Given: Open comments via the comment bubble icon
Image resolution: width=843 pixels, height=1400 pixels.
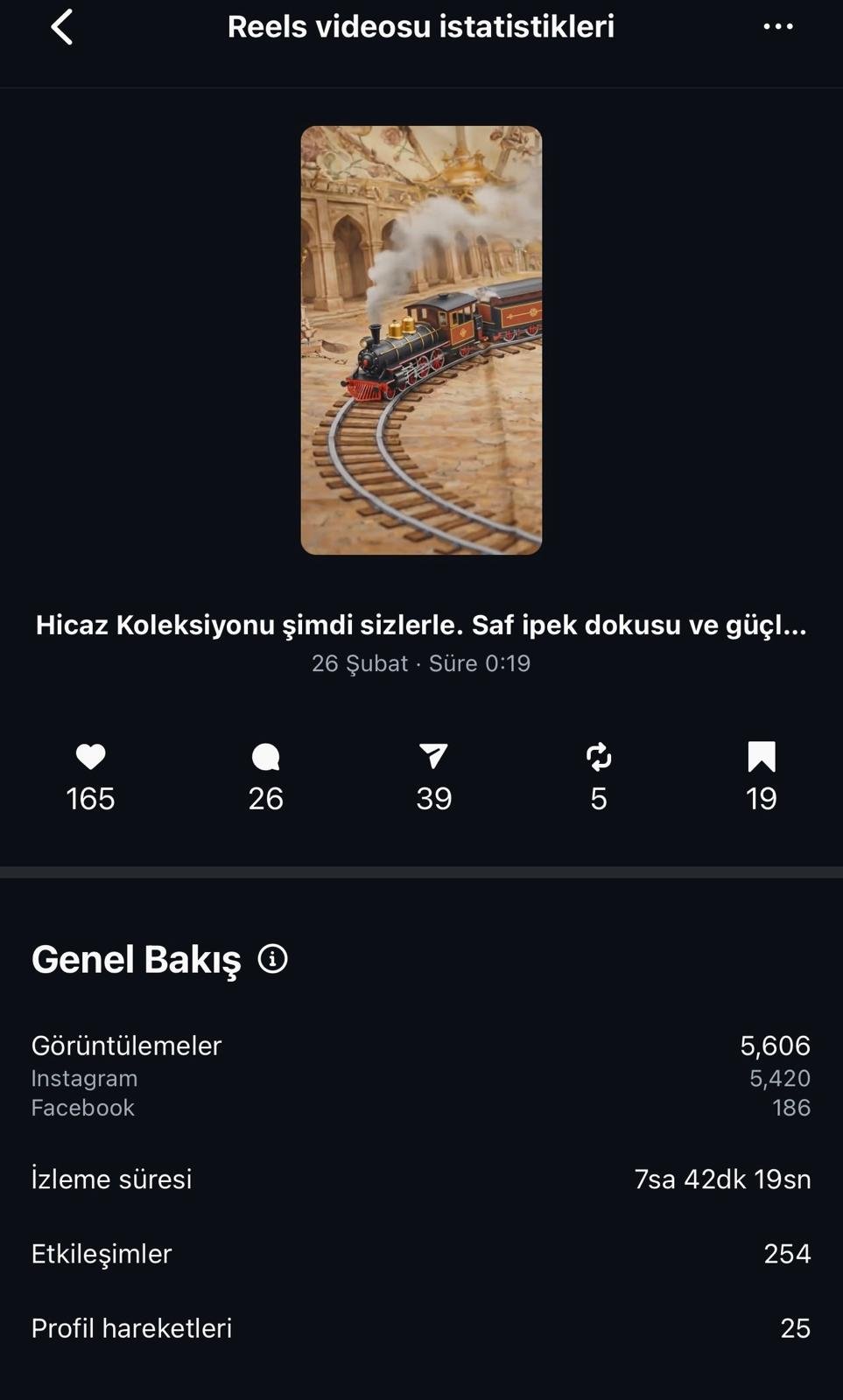Looking at the screenshot, I should point(265,774).
